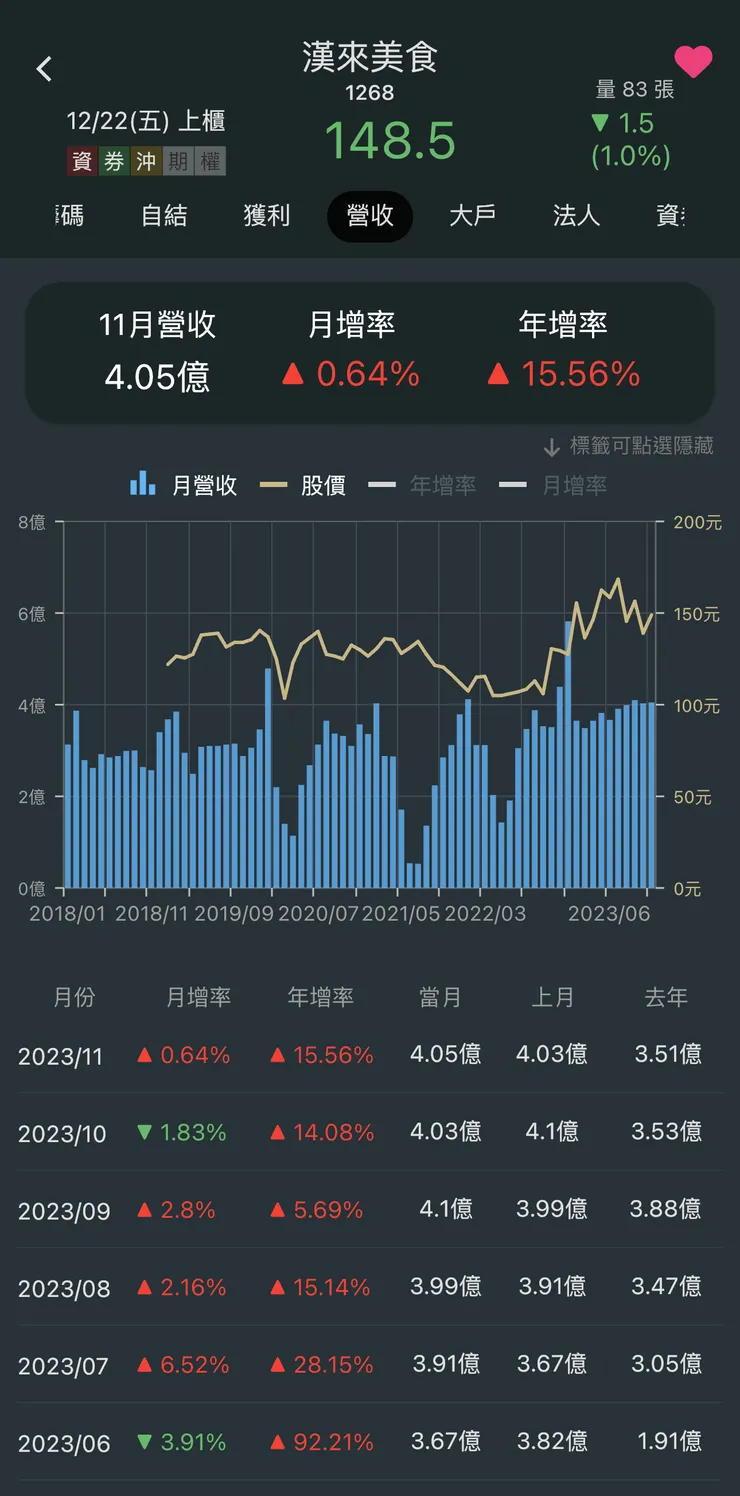The image size is (740, 1496).
Task: Switch to the 自結 tab
Action: (x=164, y=217)
